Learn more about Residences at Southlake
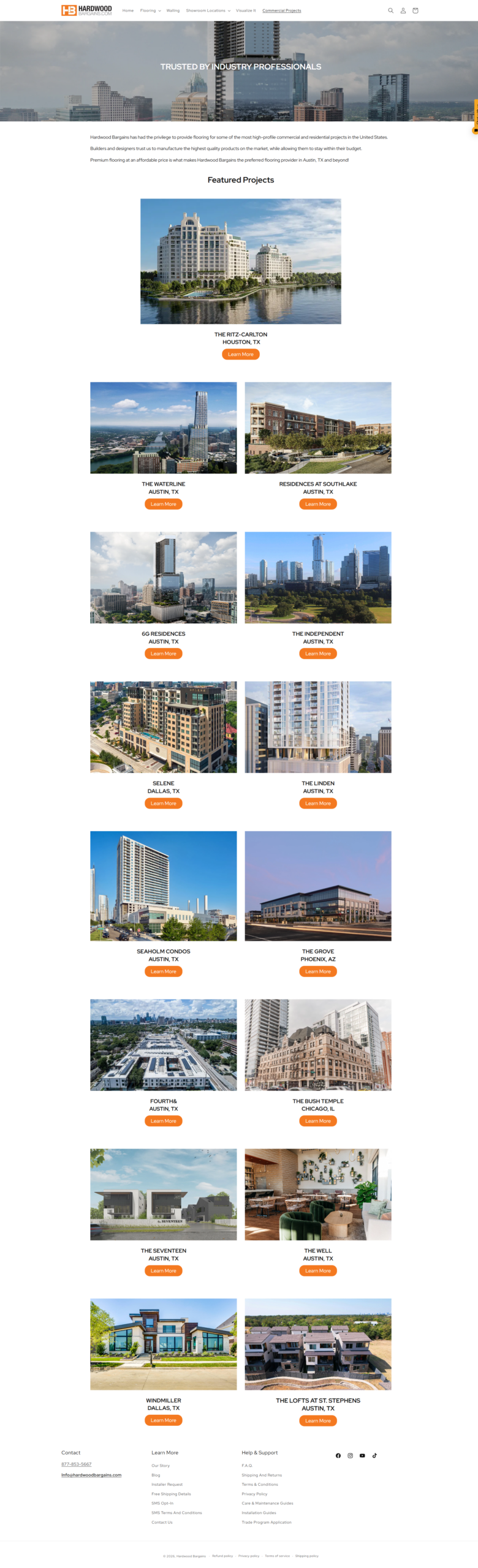Screen dimensions: 478x1568 317,504
